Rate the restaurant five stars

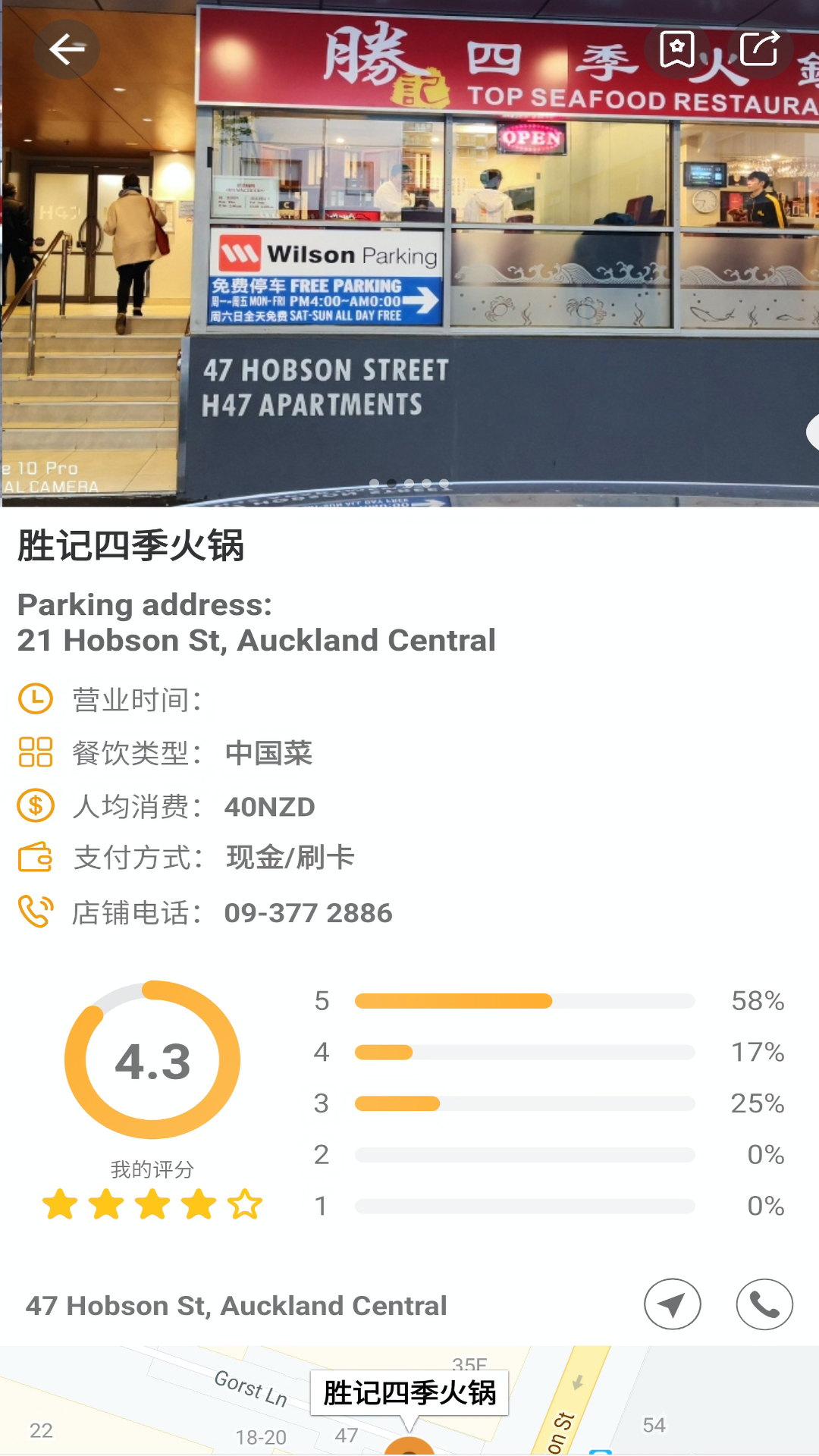tap(245, 1204)
